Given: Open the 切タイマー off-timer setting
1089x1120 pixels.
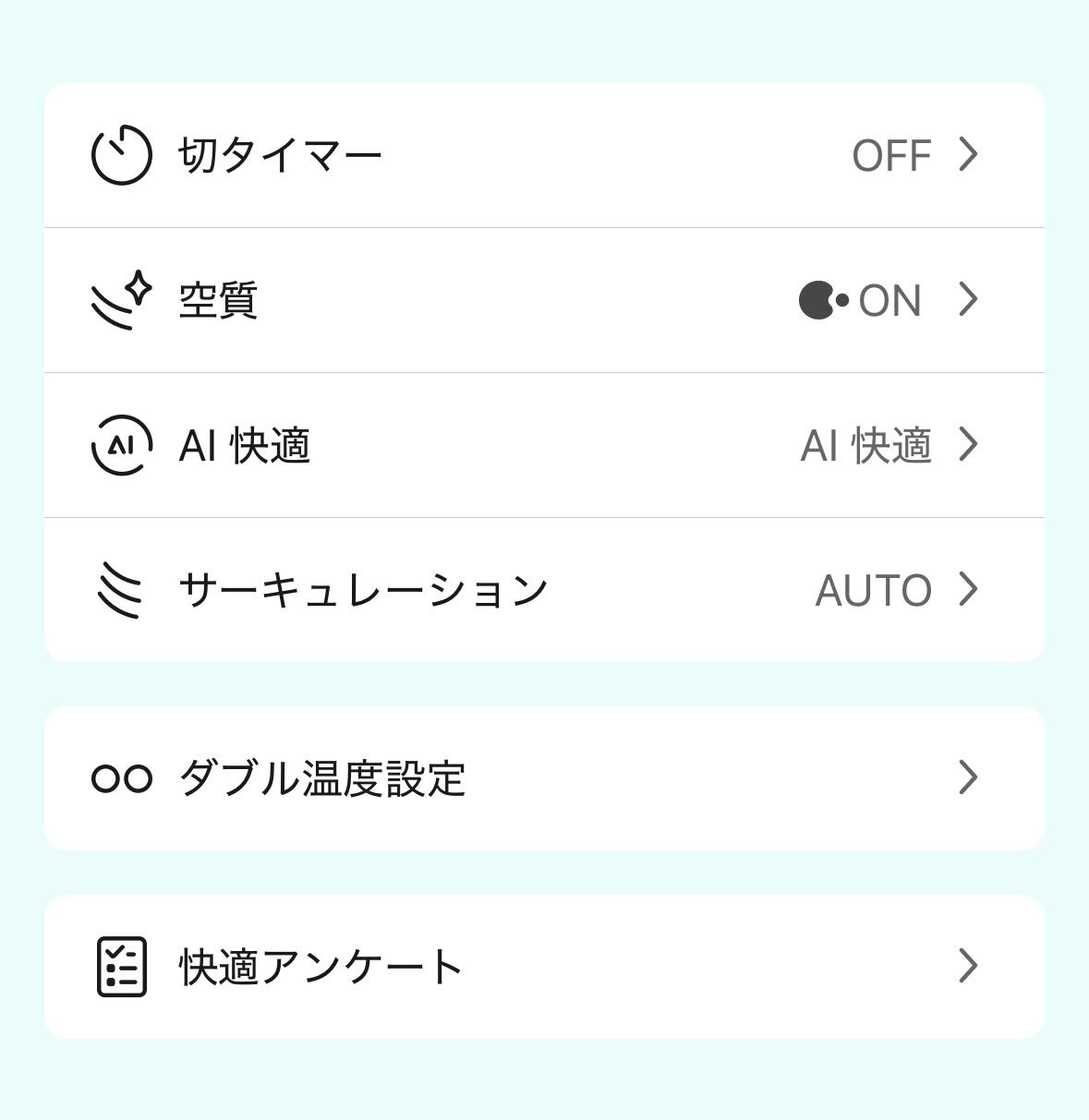Looking at the screenshot, I should [544, 155].
